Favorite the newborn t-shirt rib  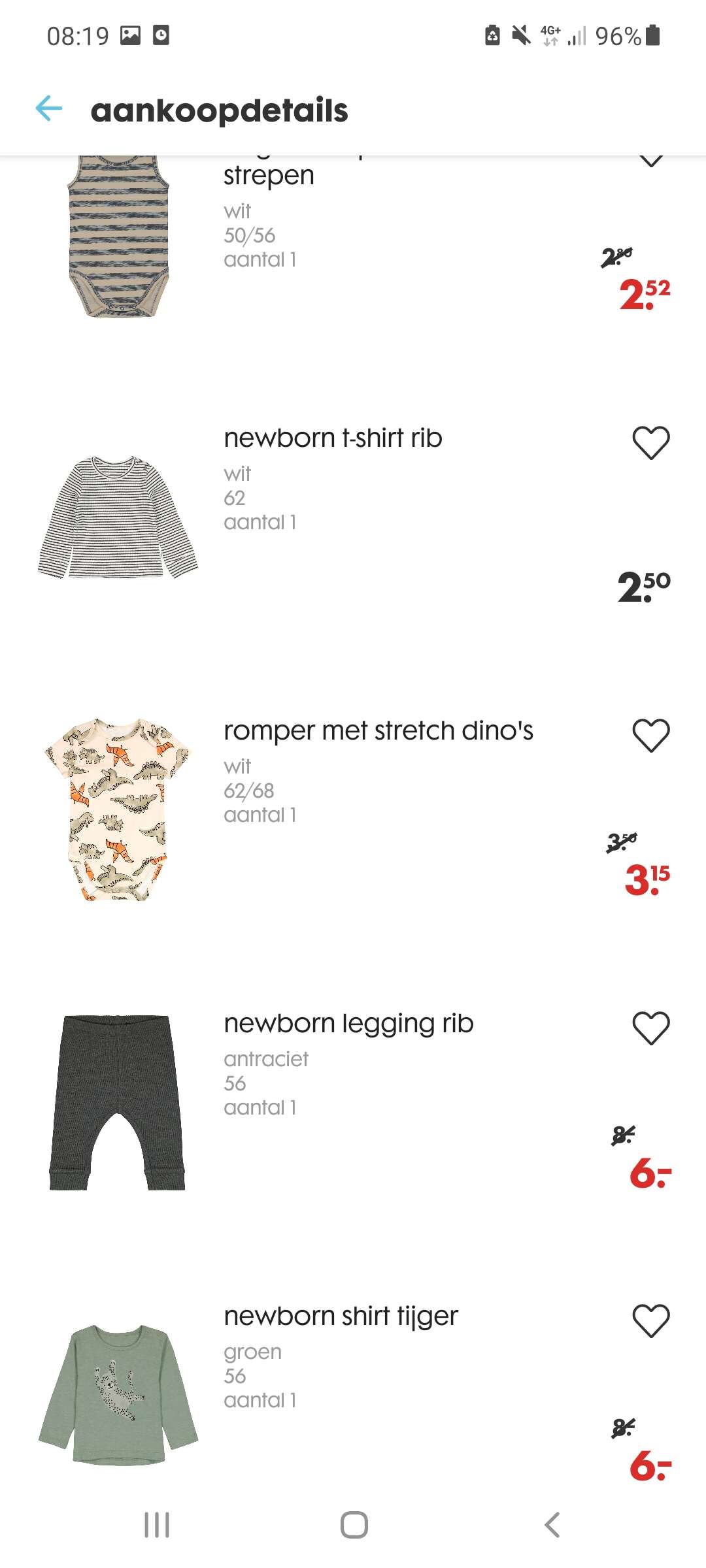(651, 442)
